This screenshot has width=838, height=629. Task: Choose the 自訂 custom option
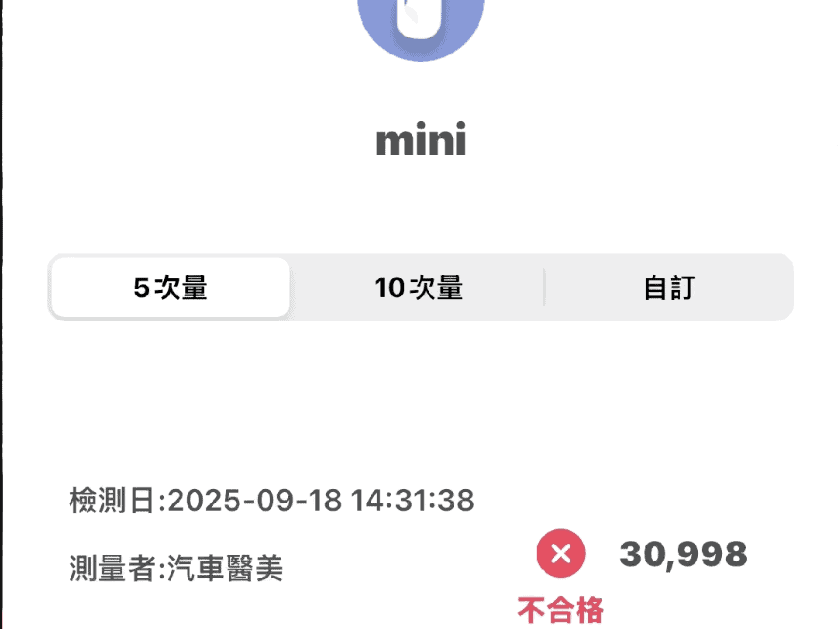point(668,288)
